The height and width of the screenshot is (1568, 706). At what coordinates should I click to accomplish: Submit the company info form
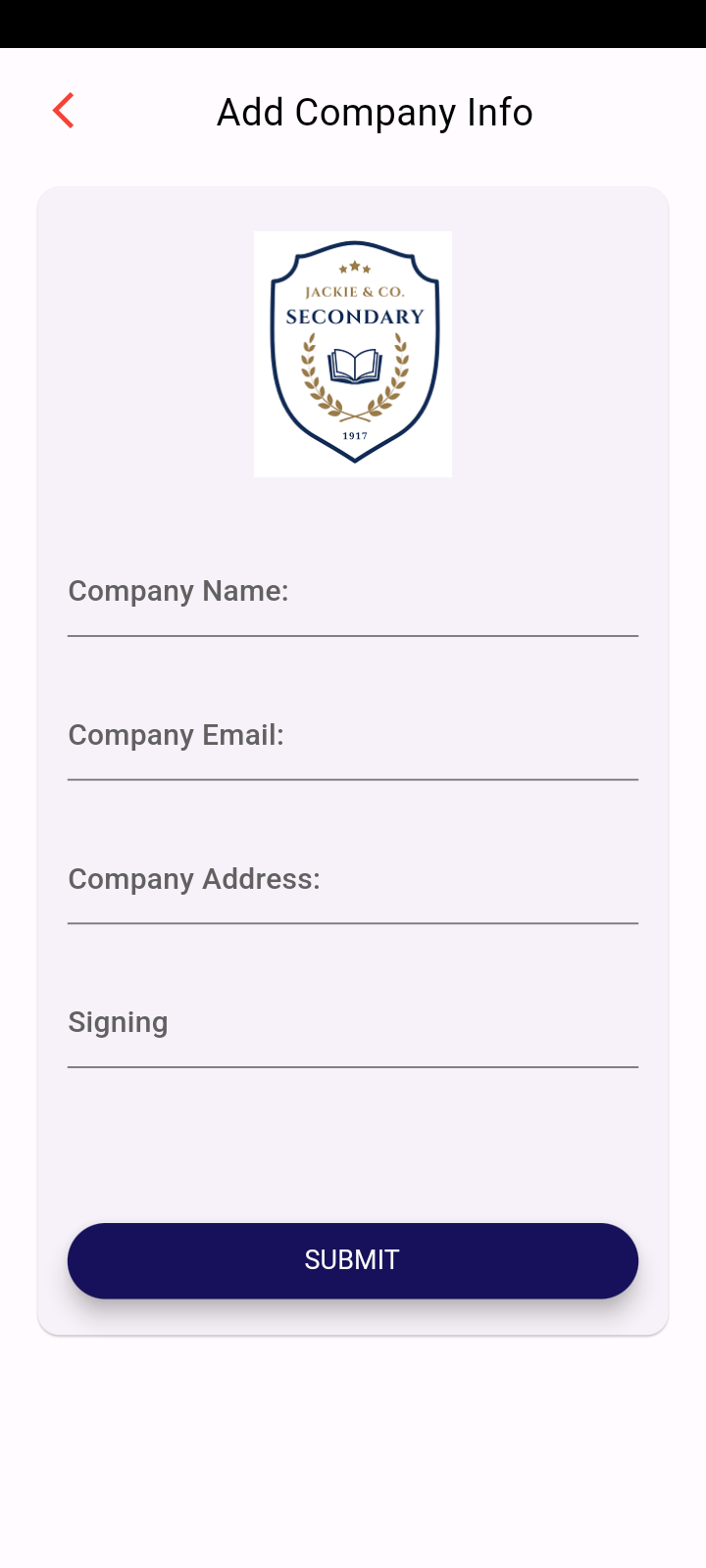click(353, 1260)
